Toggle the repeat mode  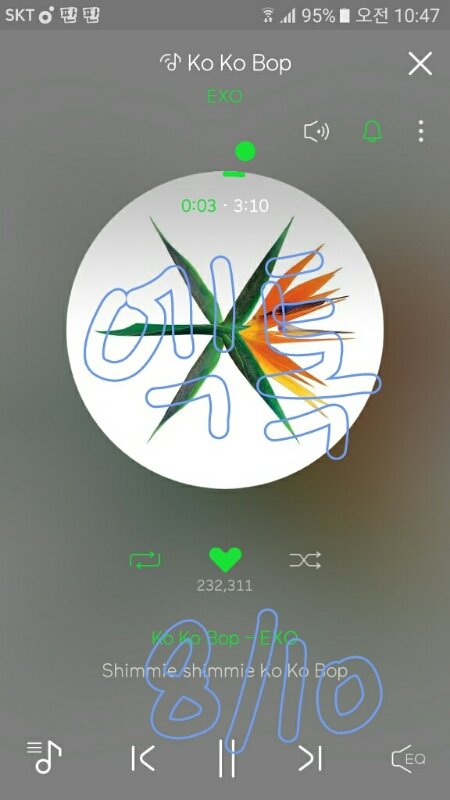pos(145,560)
